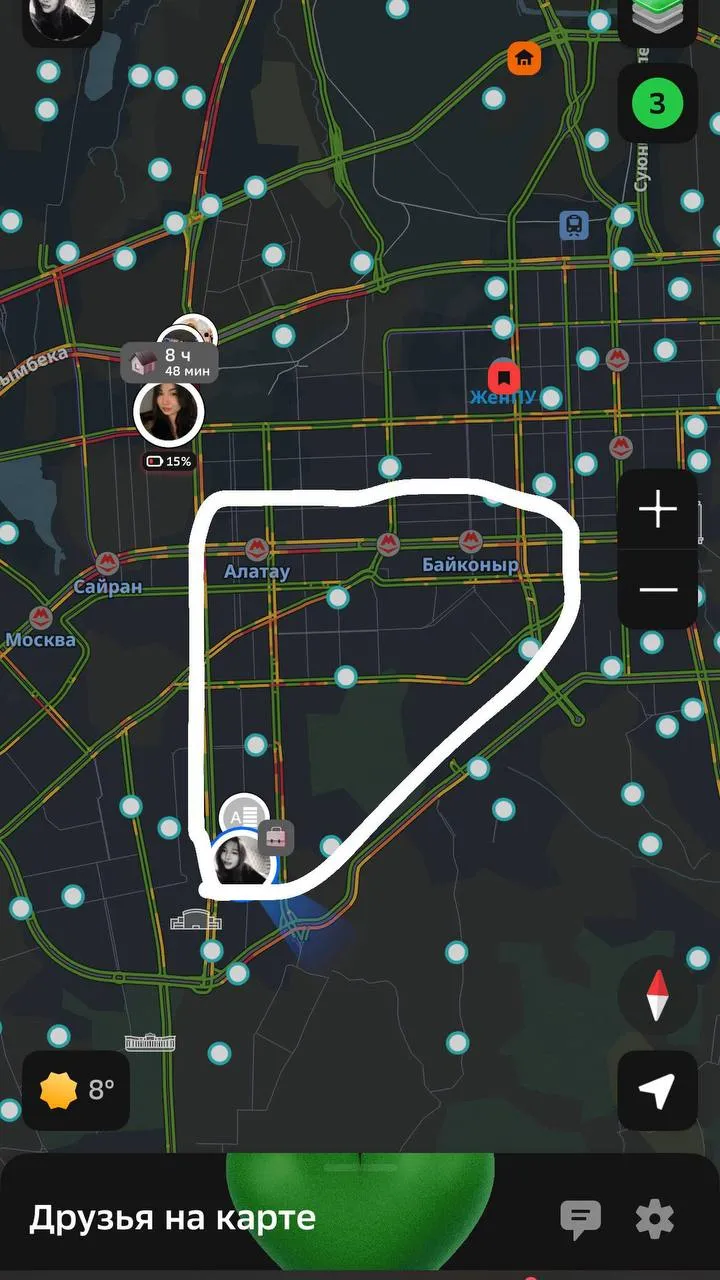Open the Байконыр metro station marker

pos(470,542)
